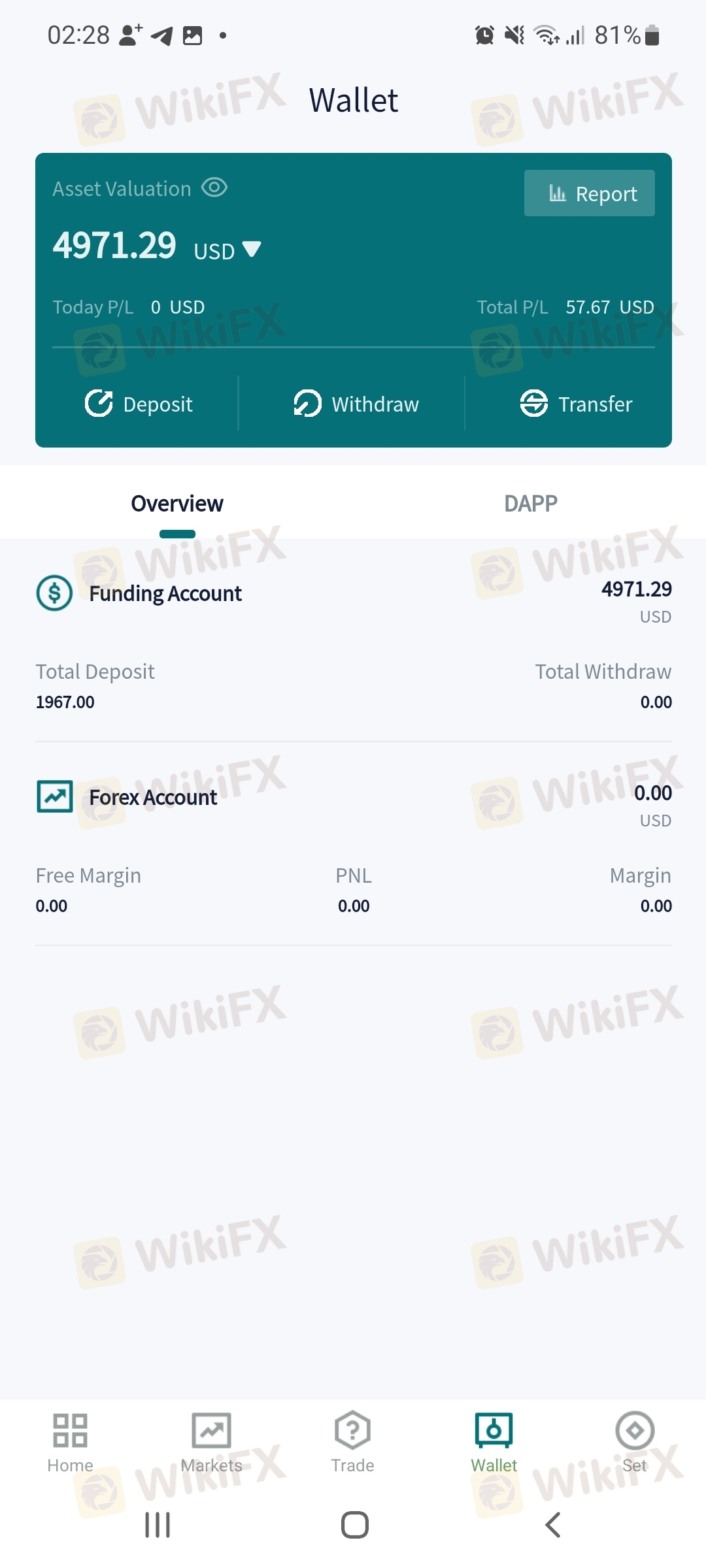Viewport: 706px width, 1568px height.
Task: Go to the Home tab
Action: pos(70,1443)
